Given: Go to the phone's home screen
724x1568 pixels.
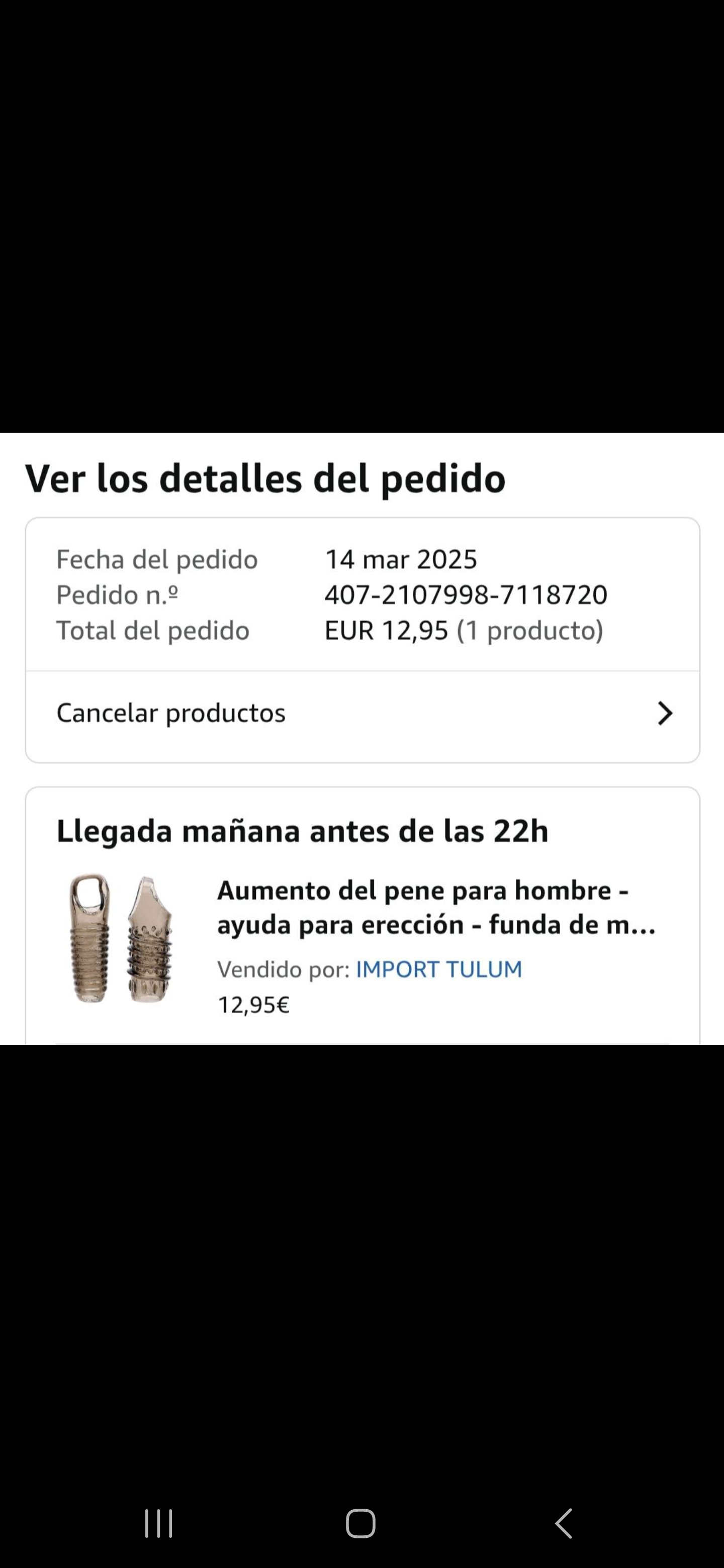Looking at the screenshot, I should [x=360, y=1524].
